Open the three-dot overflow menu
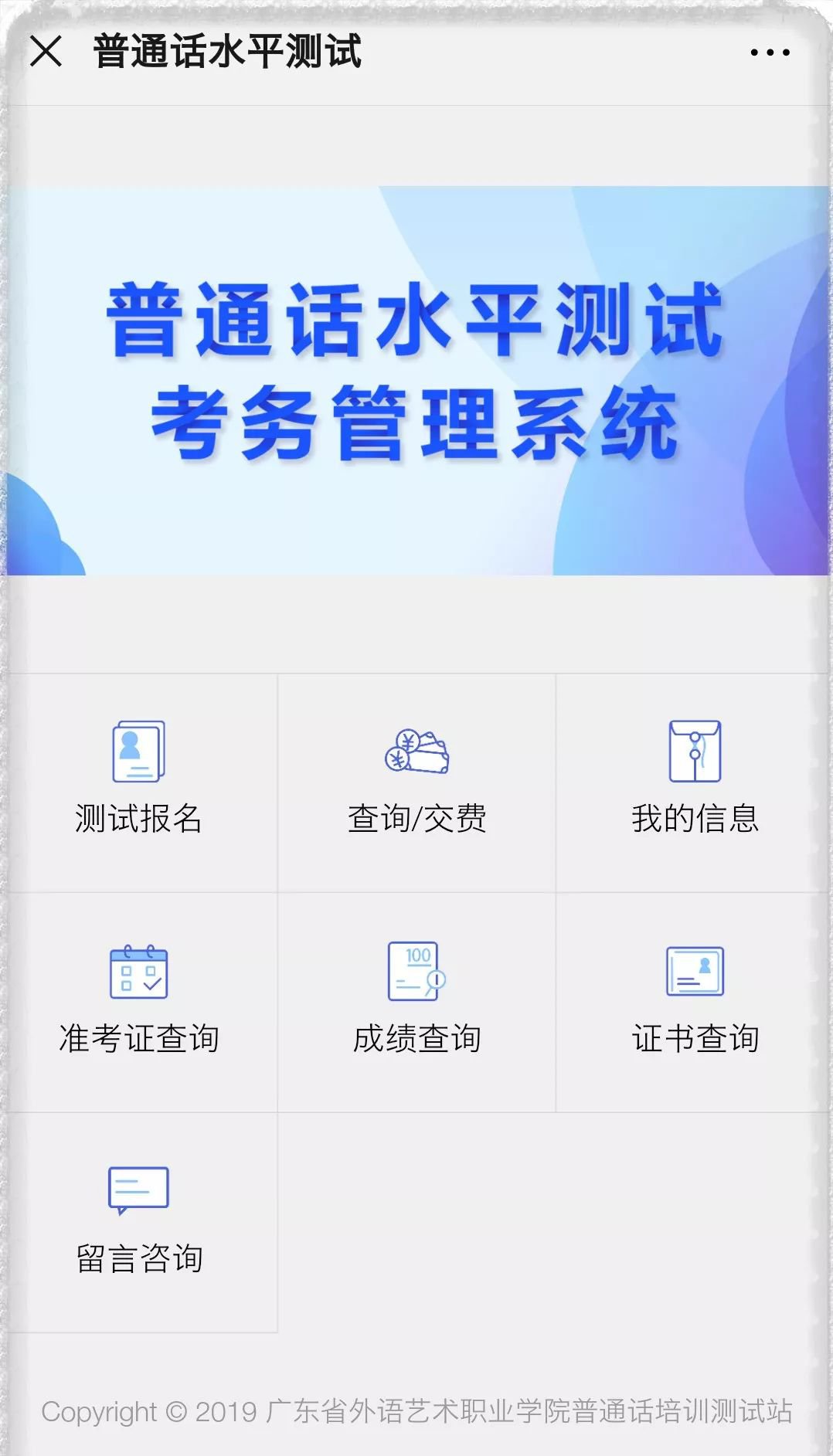This screenshot has height=1456, width=833. click(770, 53)
